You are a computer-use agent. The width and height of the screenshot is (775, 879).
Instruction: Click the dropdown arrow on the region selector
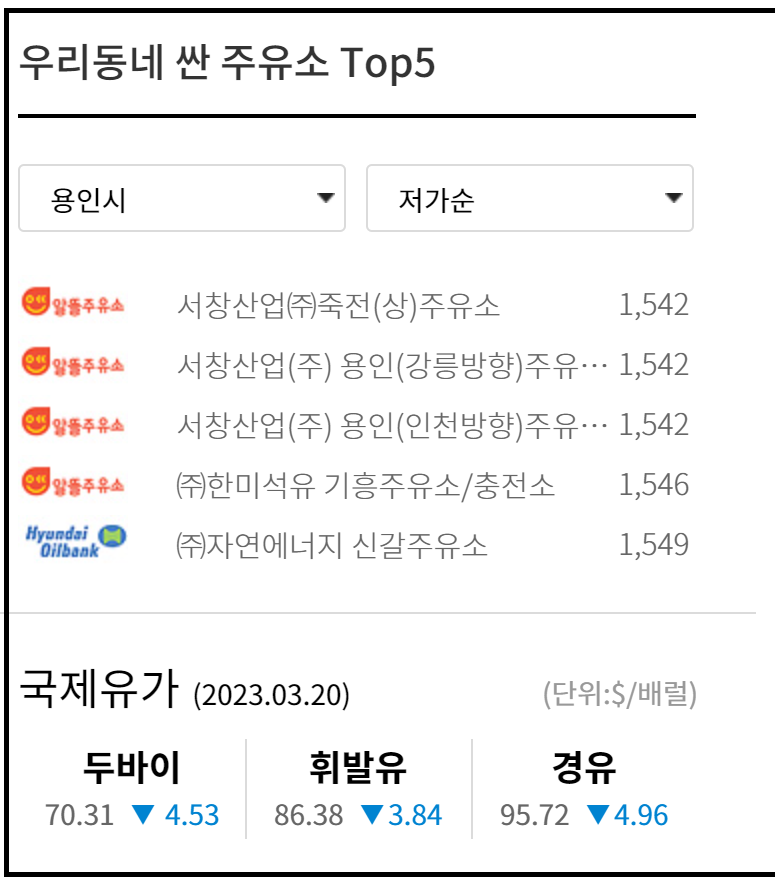pos(328,198)
